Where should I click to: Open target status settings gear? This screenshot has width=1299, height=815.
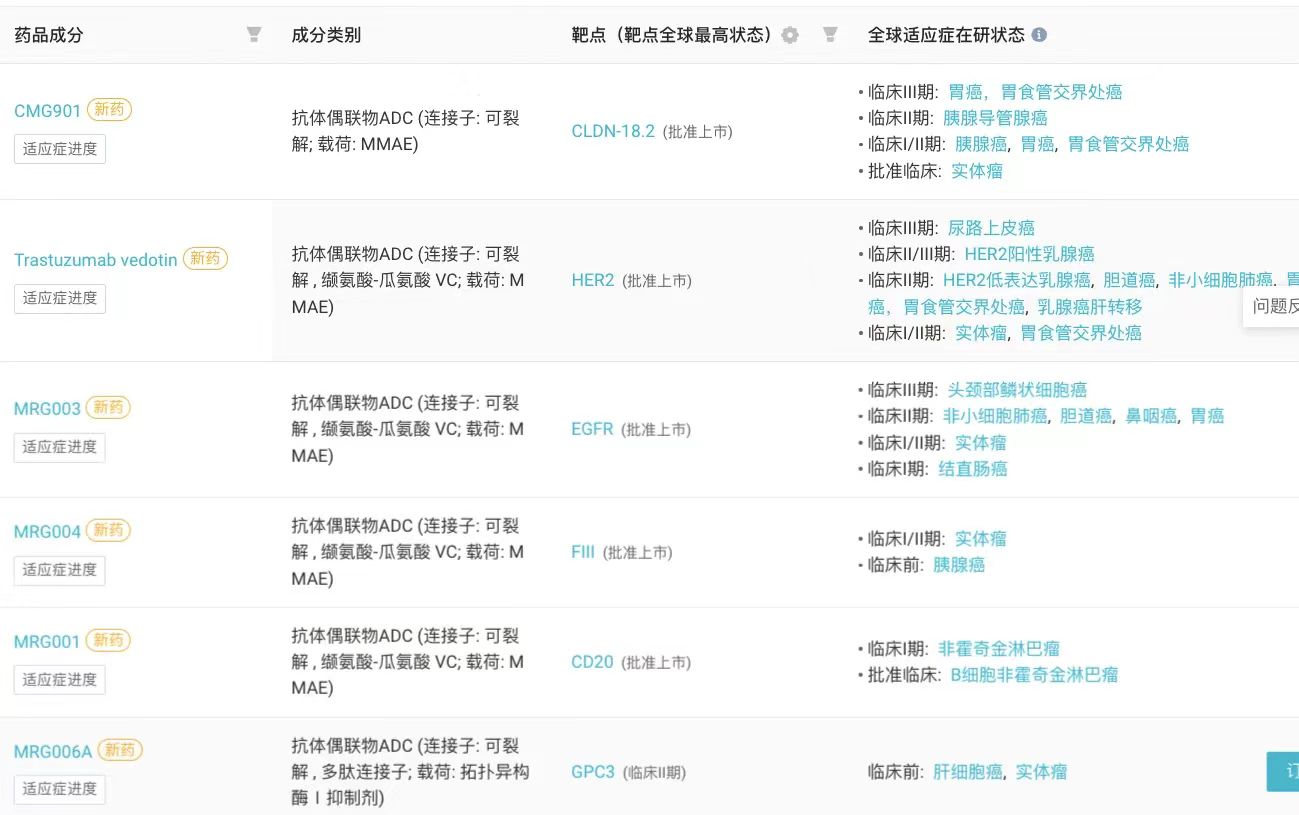pyautogui.click(x=790, y=36)
